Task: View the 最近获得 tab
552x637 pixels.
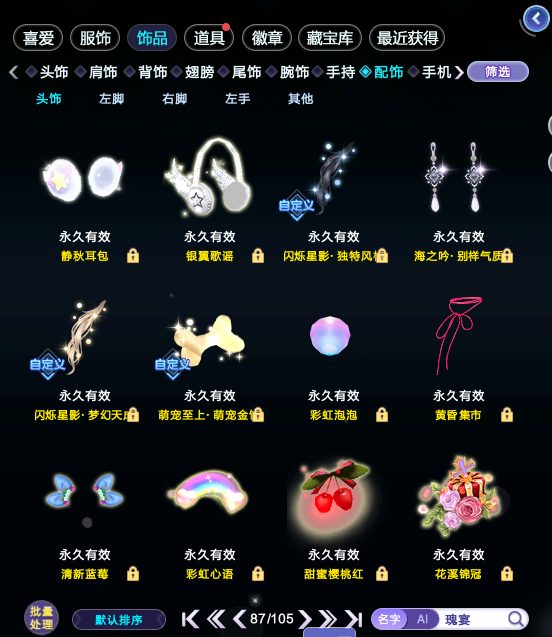Action: [x=407, y=38]
